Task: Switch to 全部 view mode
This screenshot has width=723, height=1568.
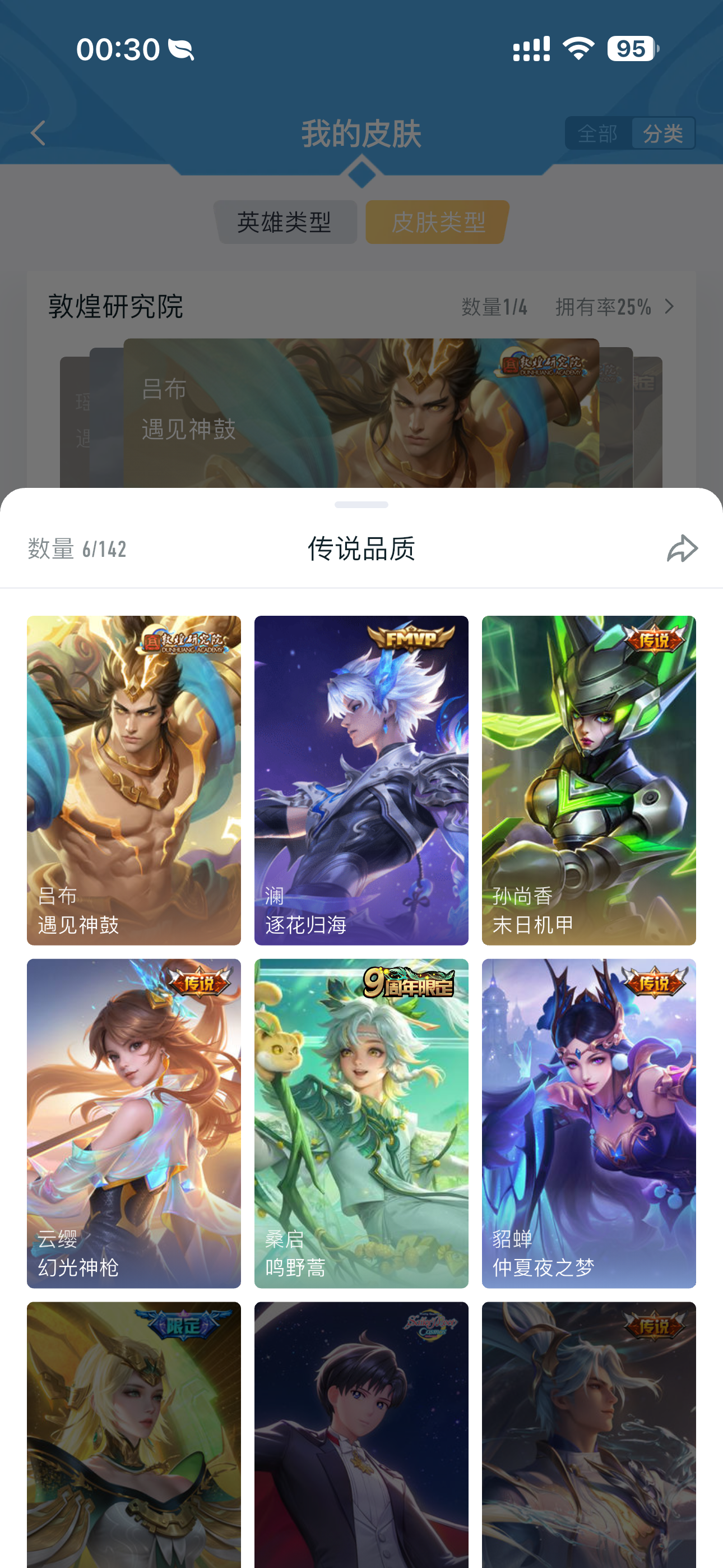Action: 597,132
